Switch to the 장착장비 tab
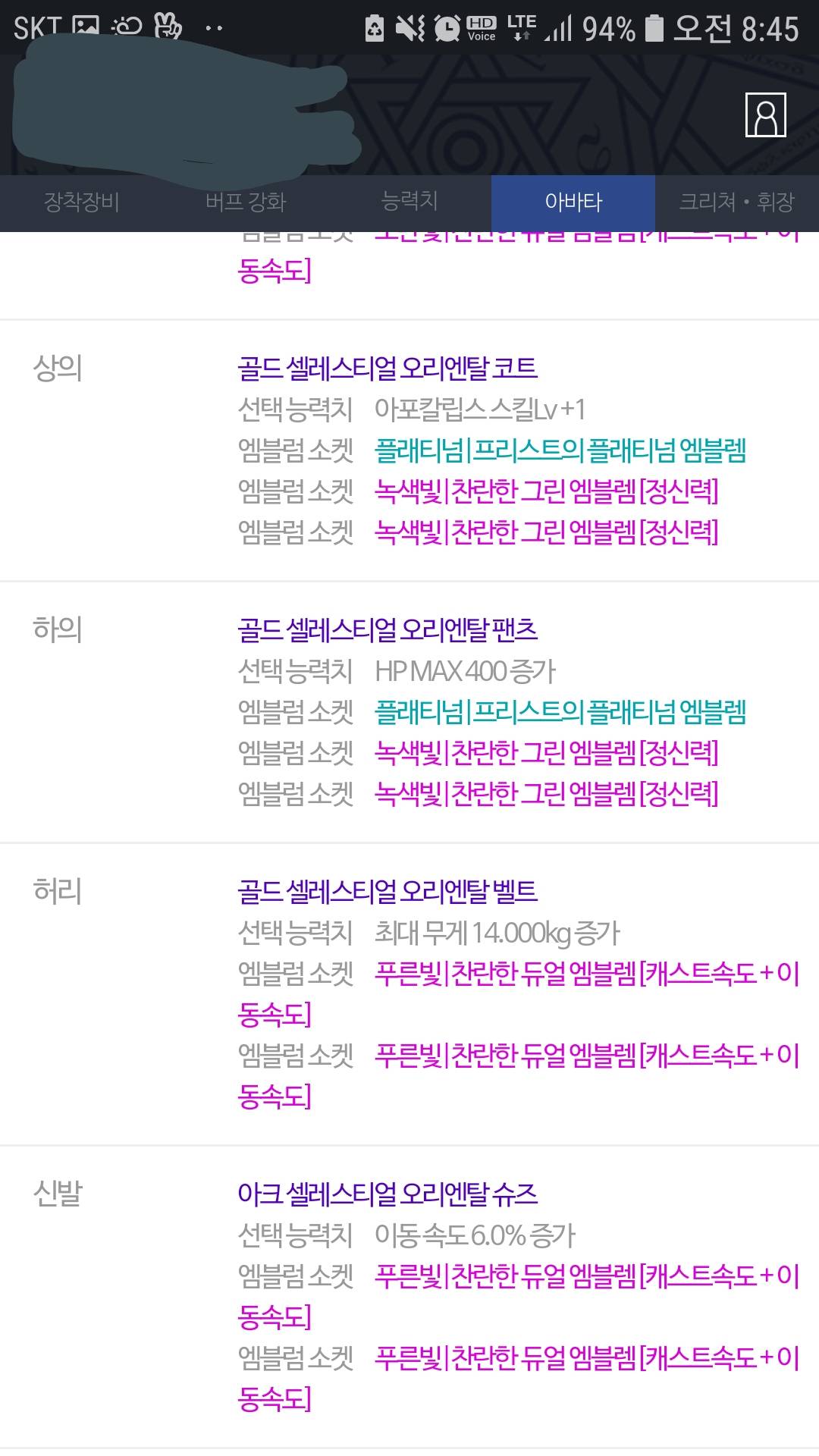The width and height of the screenshot is (819, 1456). click(x=82, y=202)
